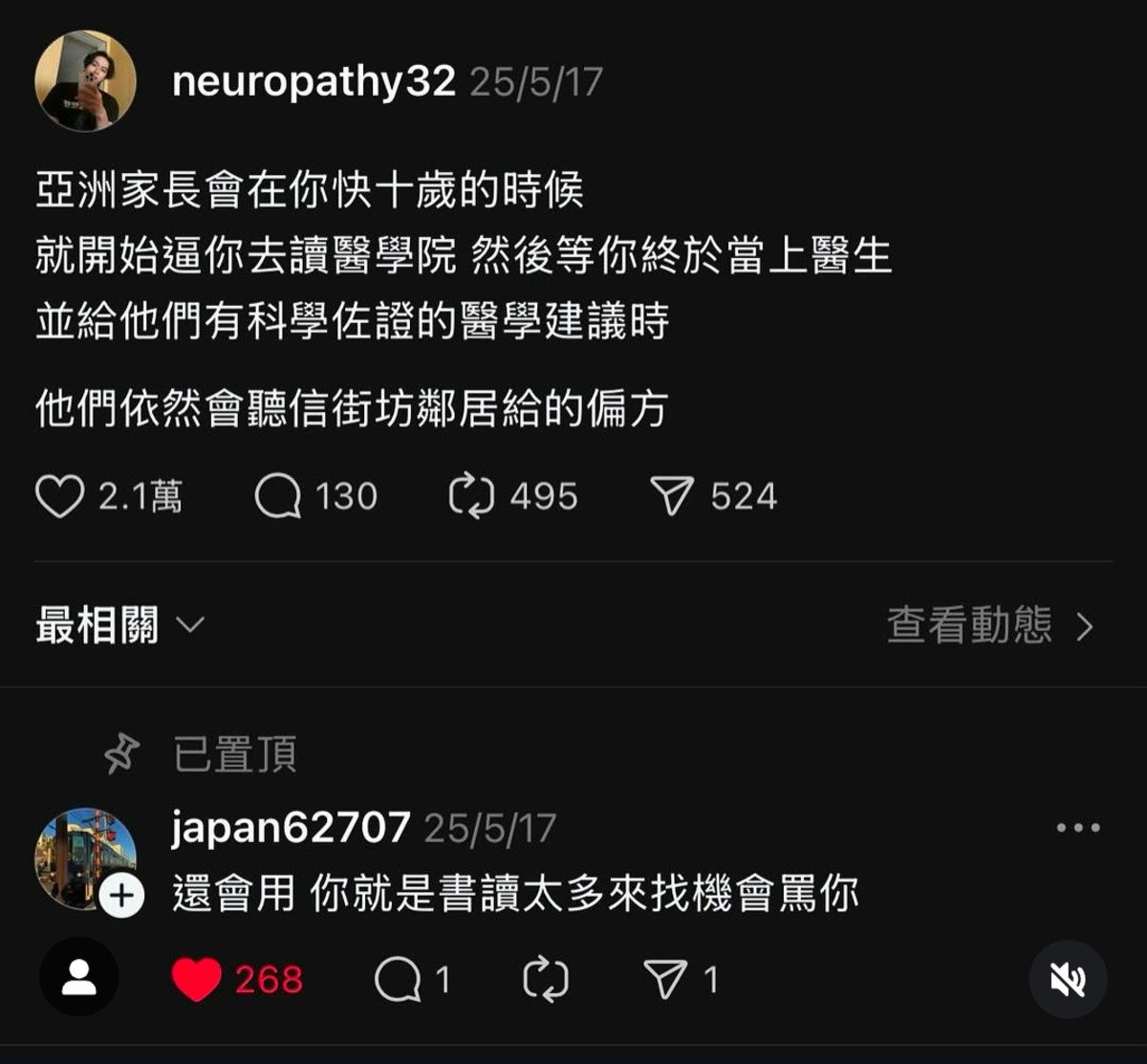Open the japan62707 username link

click(x=291, y=827)
